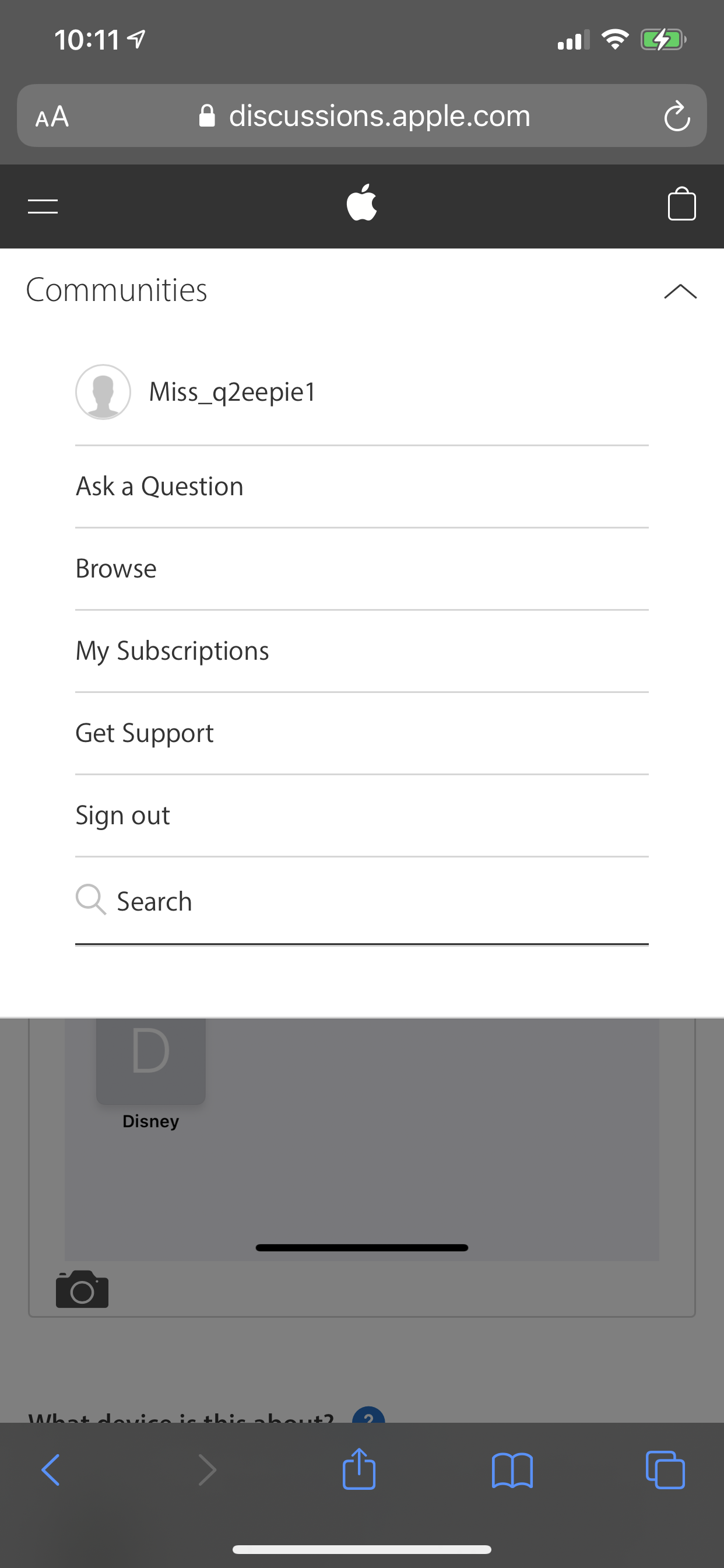Choose Get Support

(x=145, y=733)
